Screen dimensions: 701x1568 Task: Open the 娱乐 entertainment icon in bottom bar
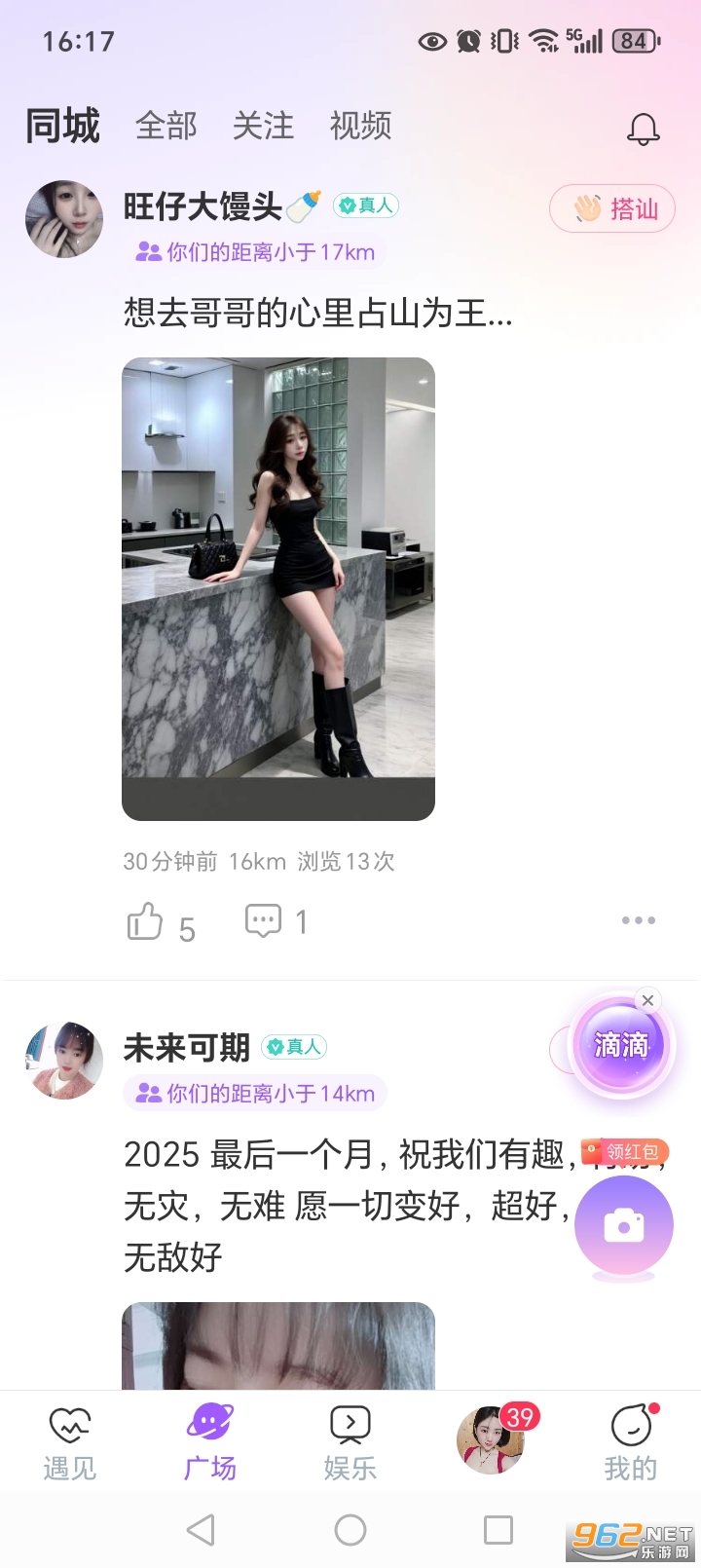click(350, 1425)
